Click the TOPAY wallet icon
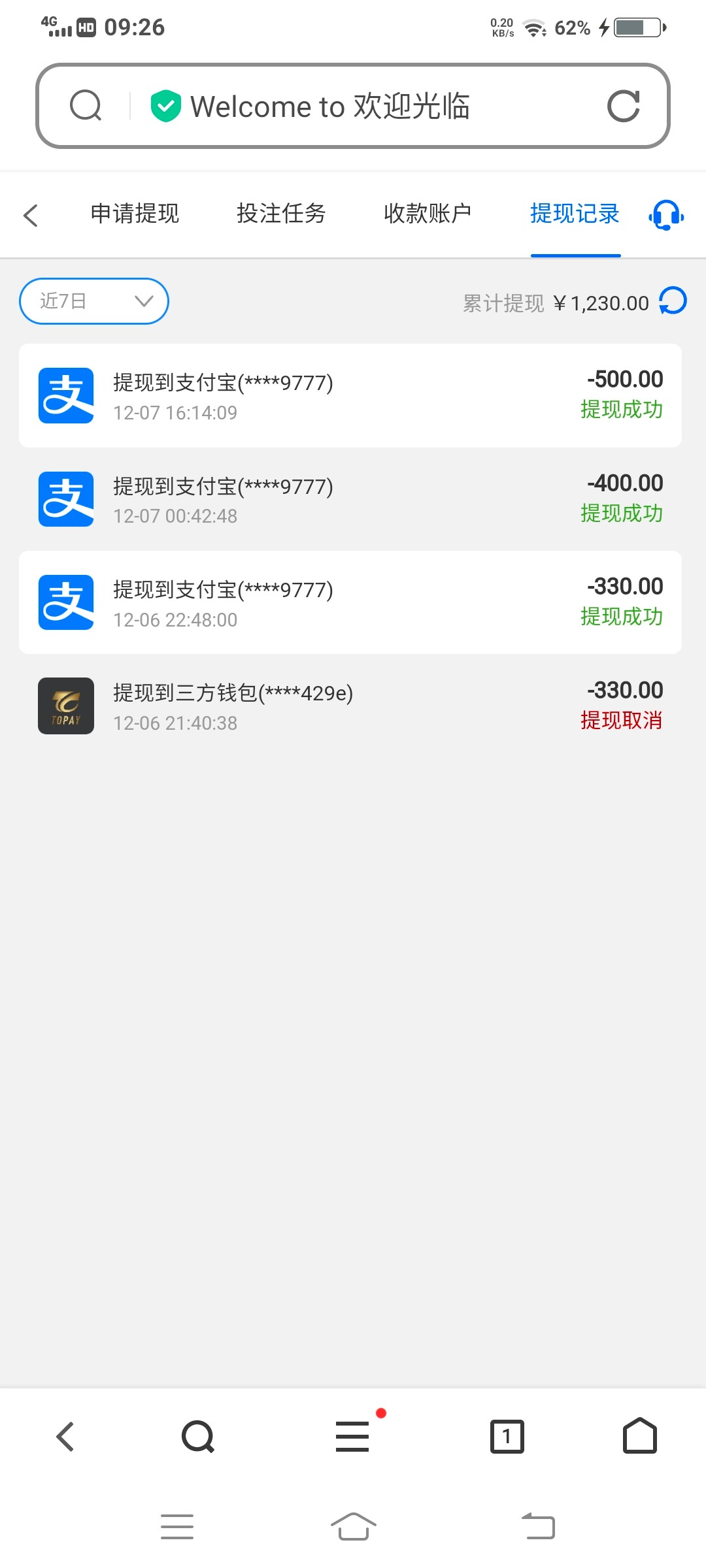706x1568 pixels. [x=66, y=706]
